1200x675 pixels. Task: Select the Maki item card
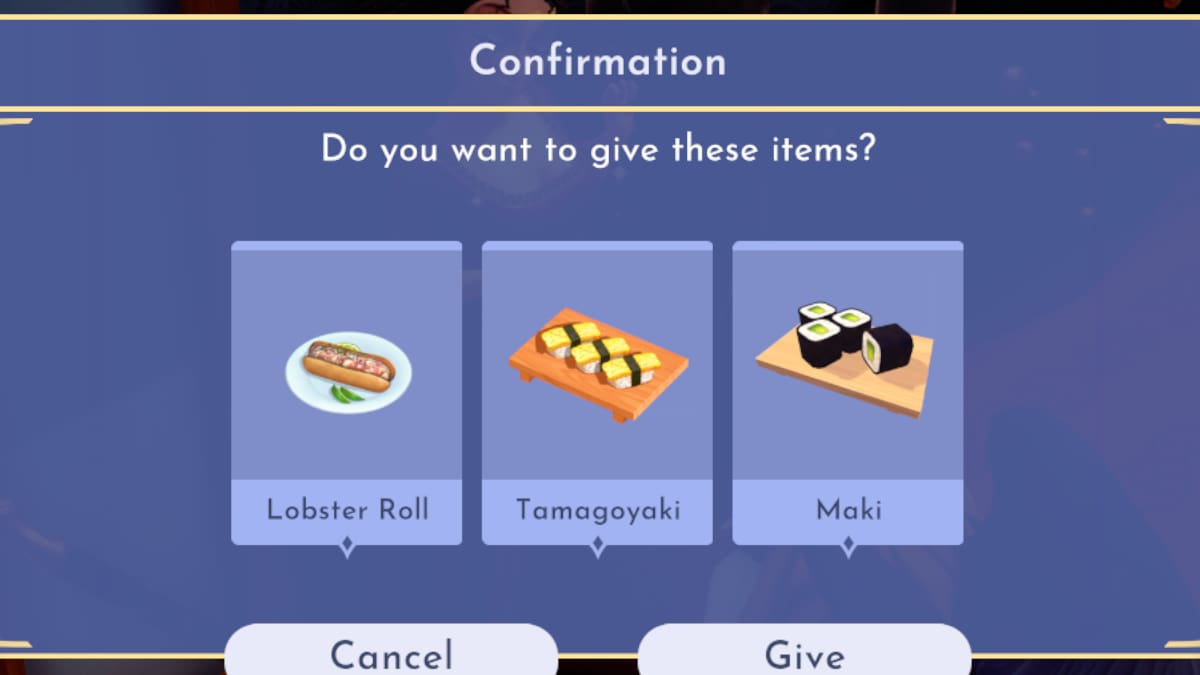[848, 392]
